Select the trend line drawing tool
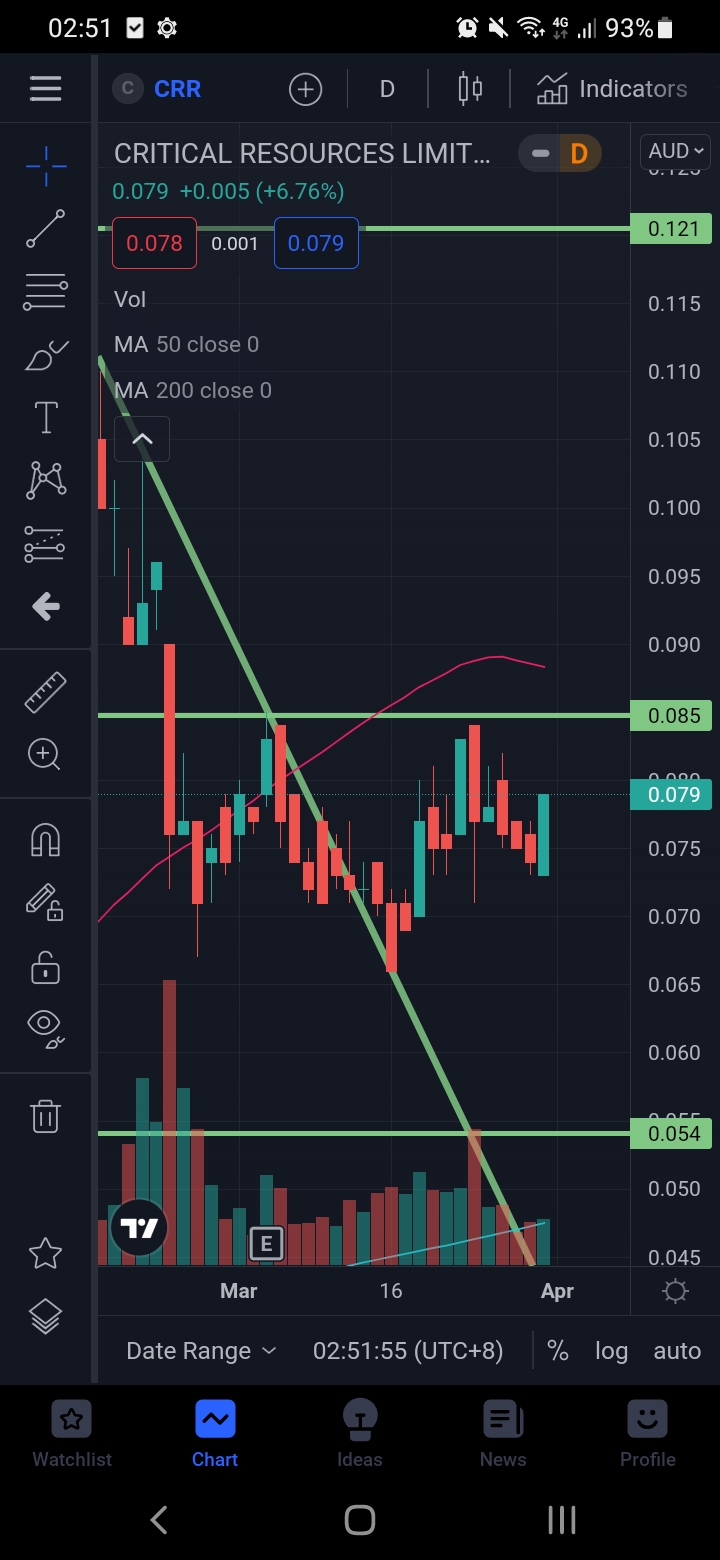 [45, 229]
